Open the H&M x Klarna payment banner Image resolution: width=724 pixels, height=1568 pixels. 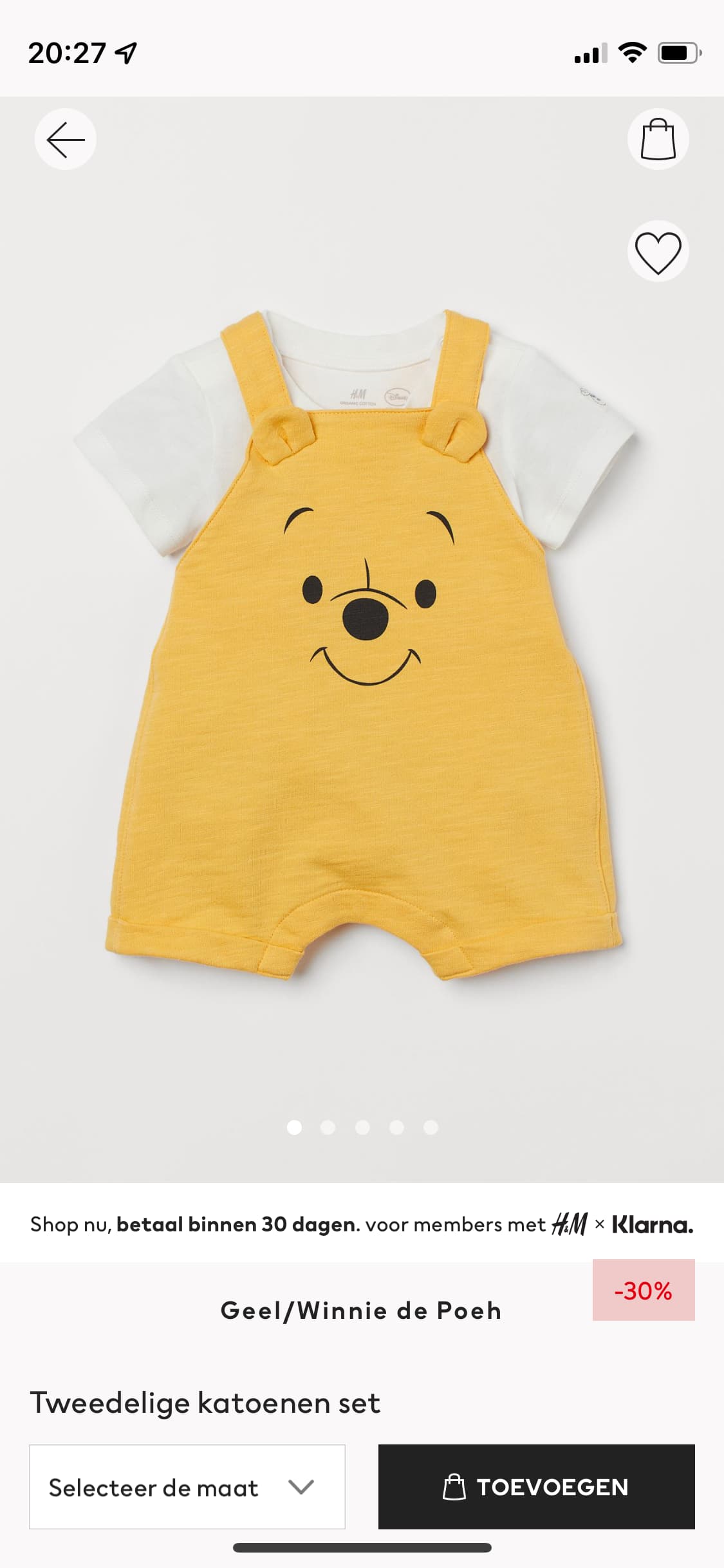click(362, 1224)
